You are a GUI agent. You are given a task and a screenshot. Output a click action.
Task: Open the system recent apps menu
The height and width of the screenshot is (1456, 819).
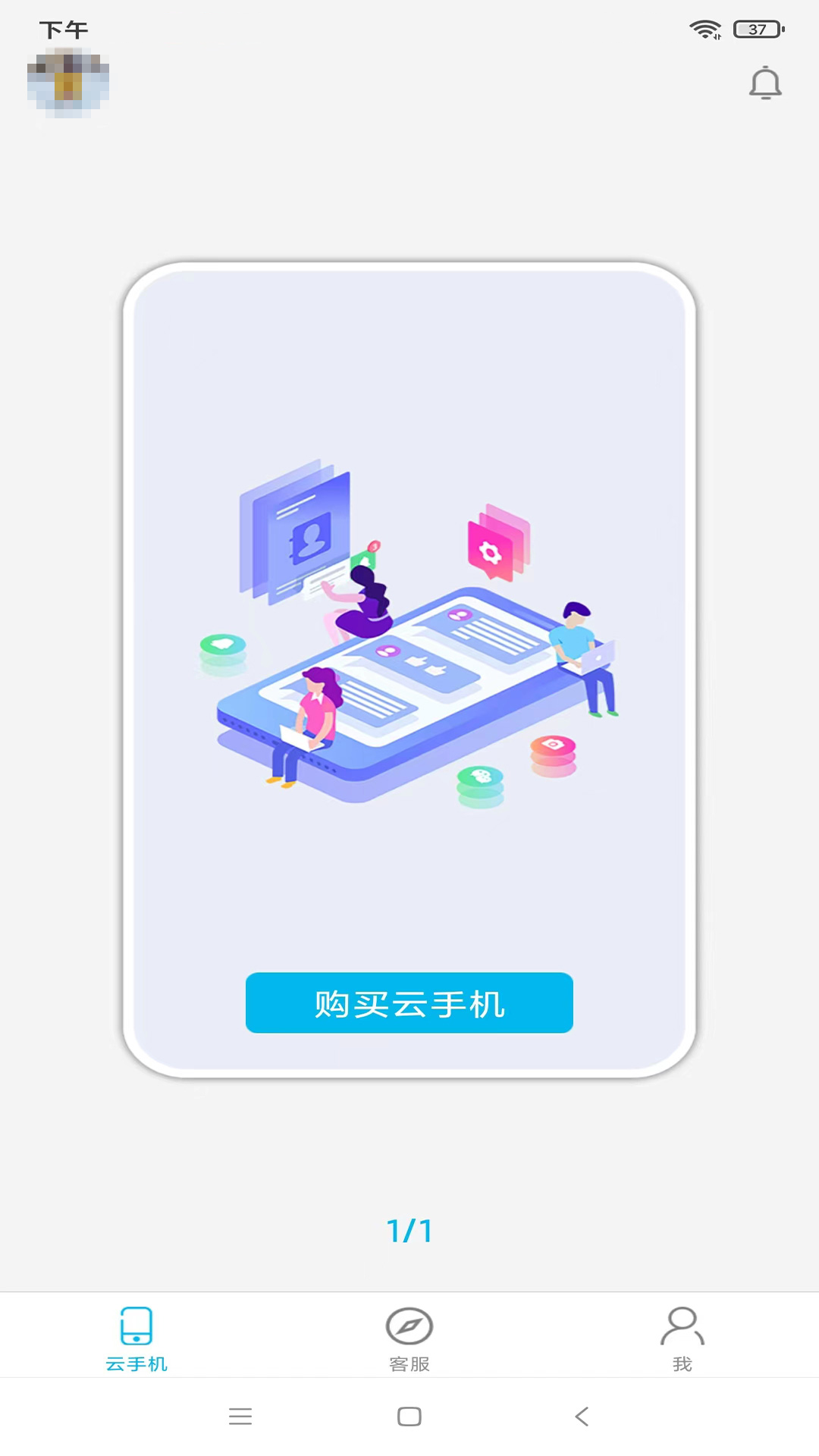240,1416
